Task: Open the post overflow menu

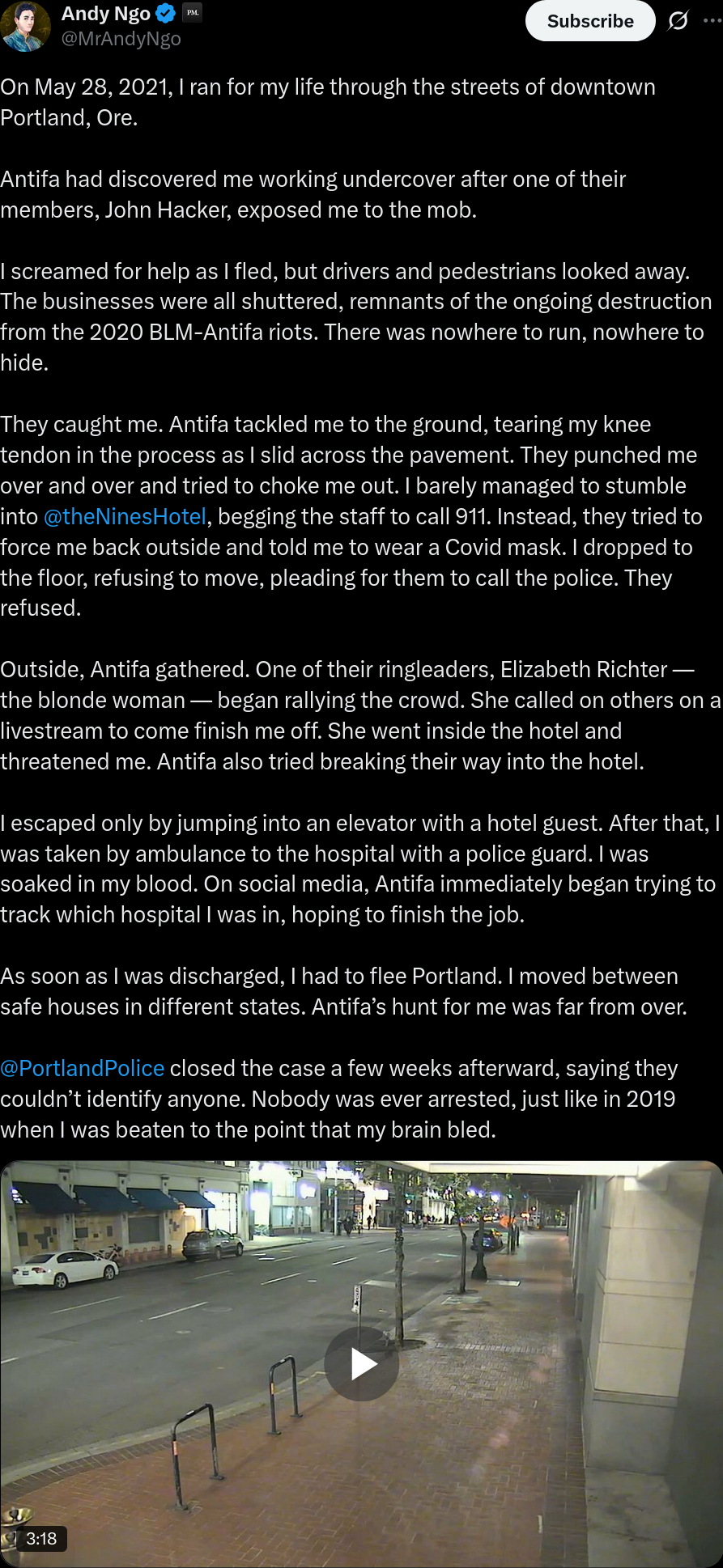Action: pyautogui.click(x=712, y=21)
